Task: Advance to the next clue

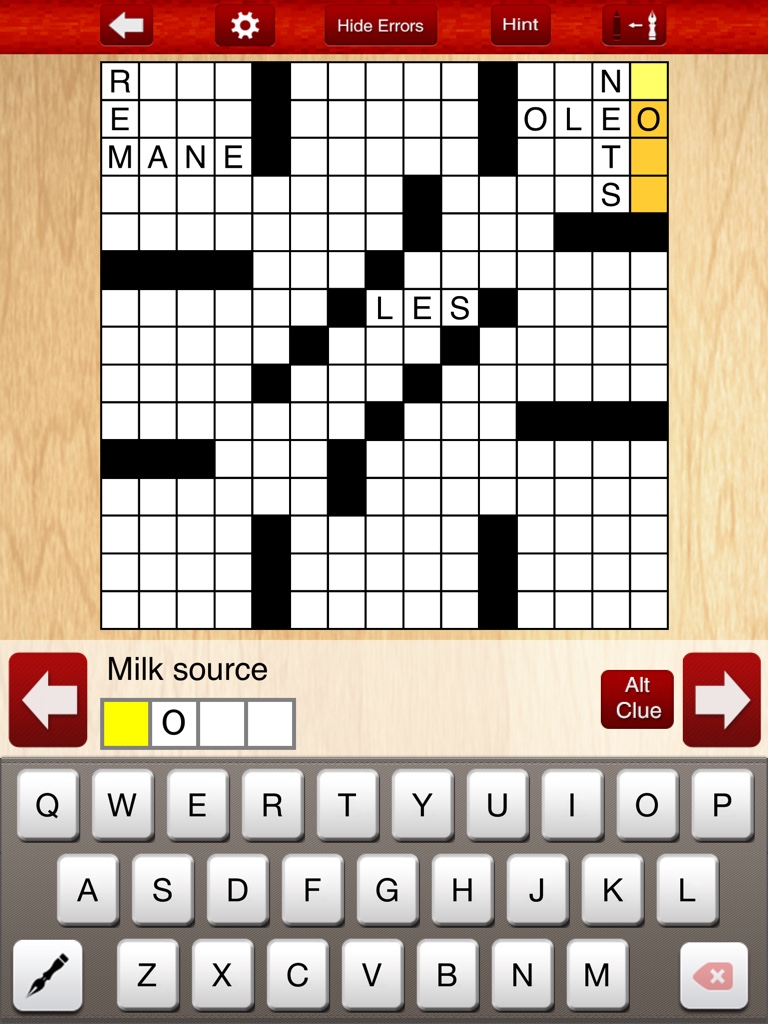Action: [x=721, y=700]
